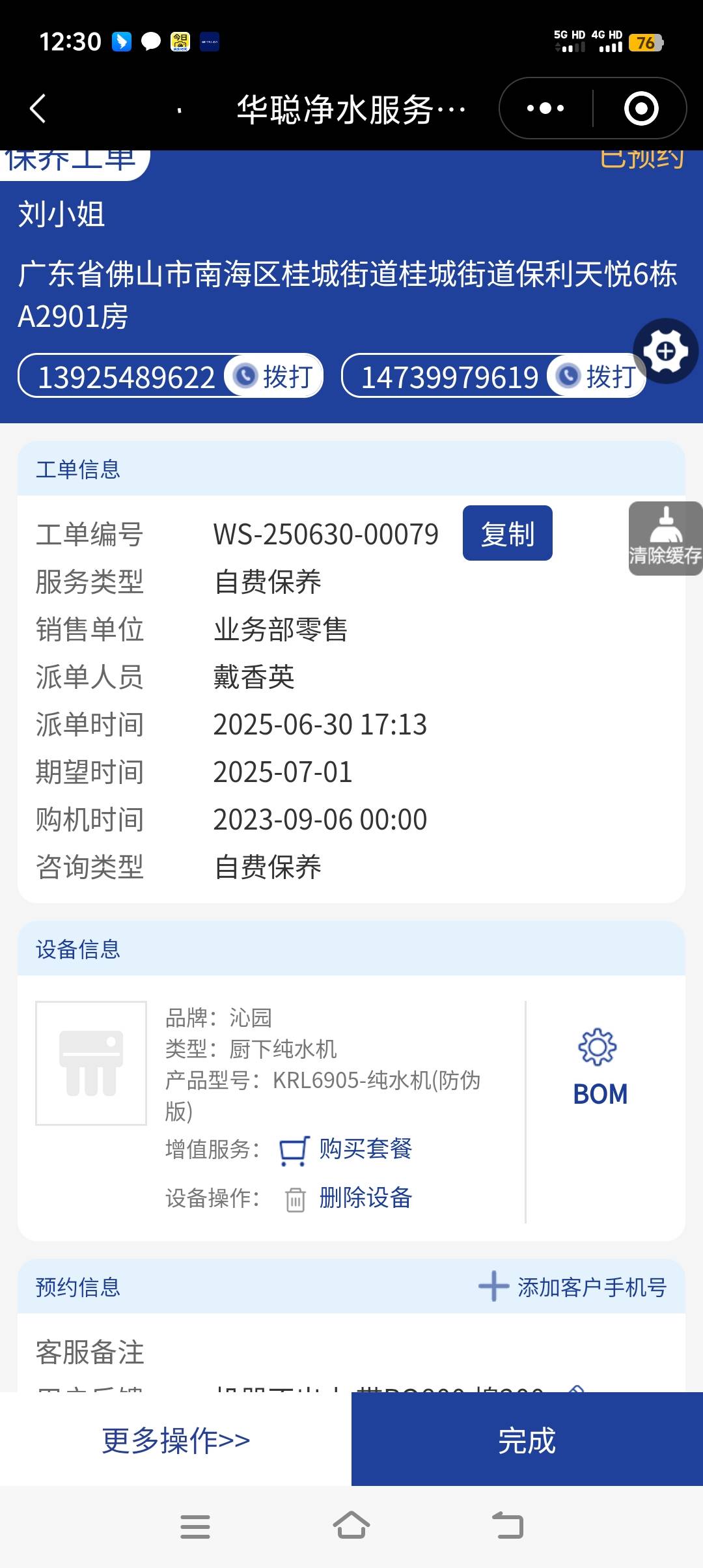Call the number 13925489622

[x=274, y=376]
